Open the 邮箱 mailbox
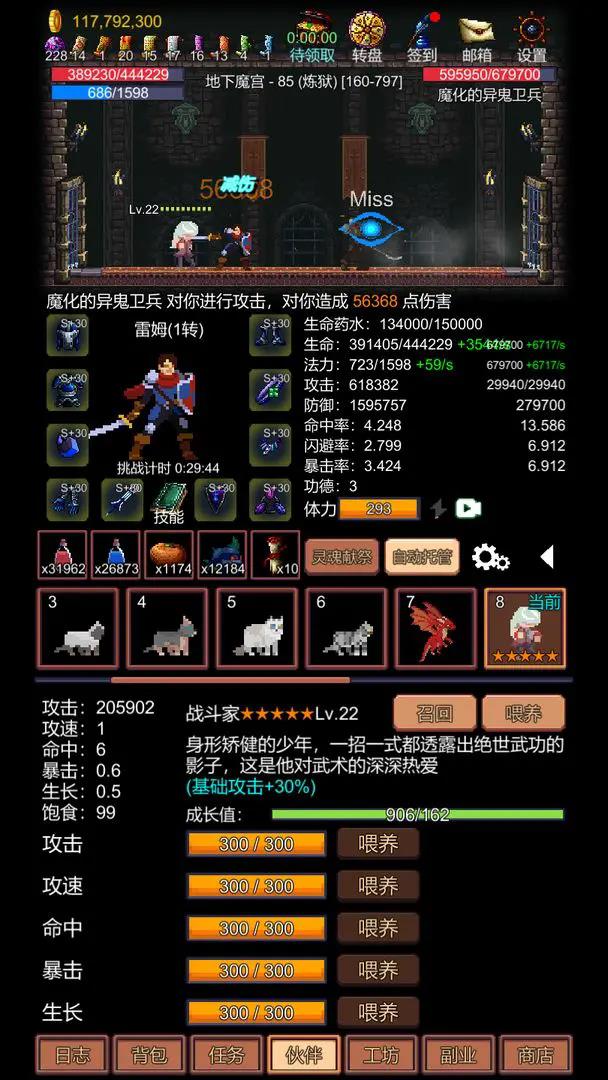Screen dimensions: 608x1080 point(476,36)
